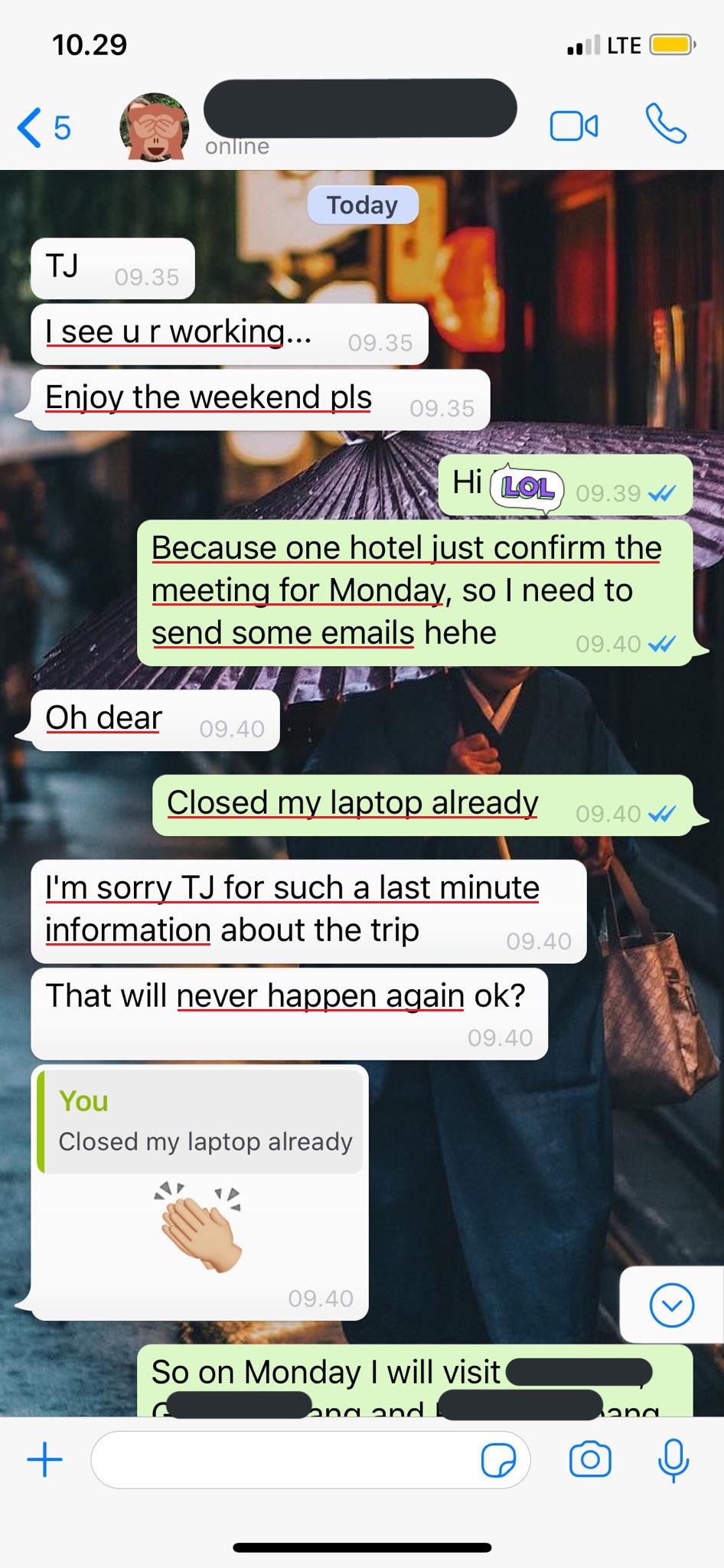Start a video call
Viewport: 724px width, 1568px height.
click(x=573, y=126)
